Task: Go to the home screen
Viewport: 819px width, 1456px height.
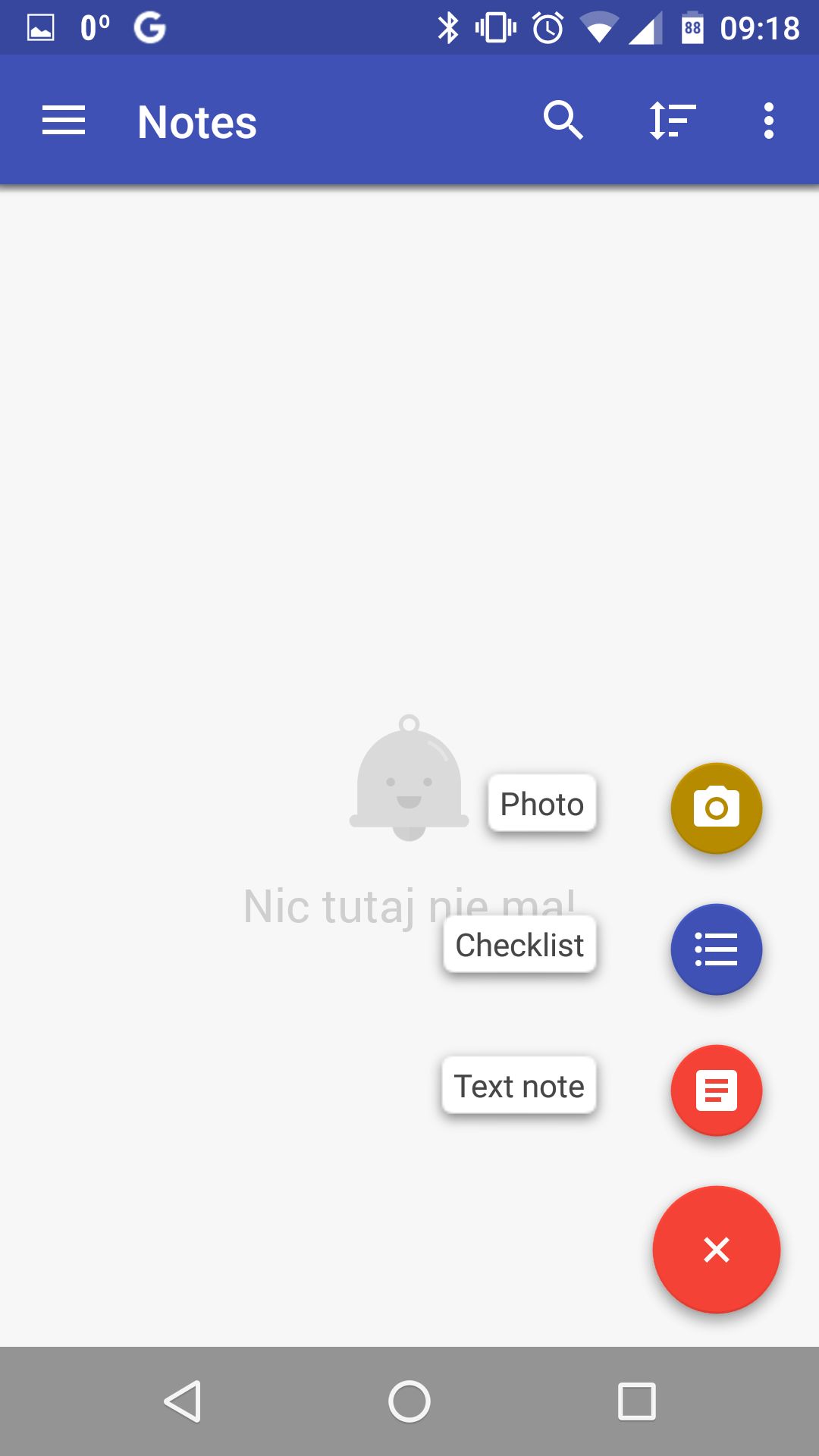Action: (x=409, y=1401)
